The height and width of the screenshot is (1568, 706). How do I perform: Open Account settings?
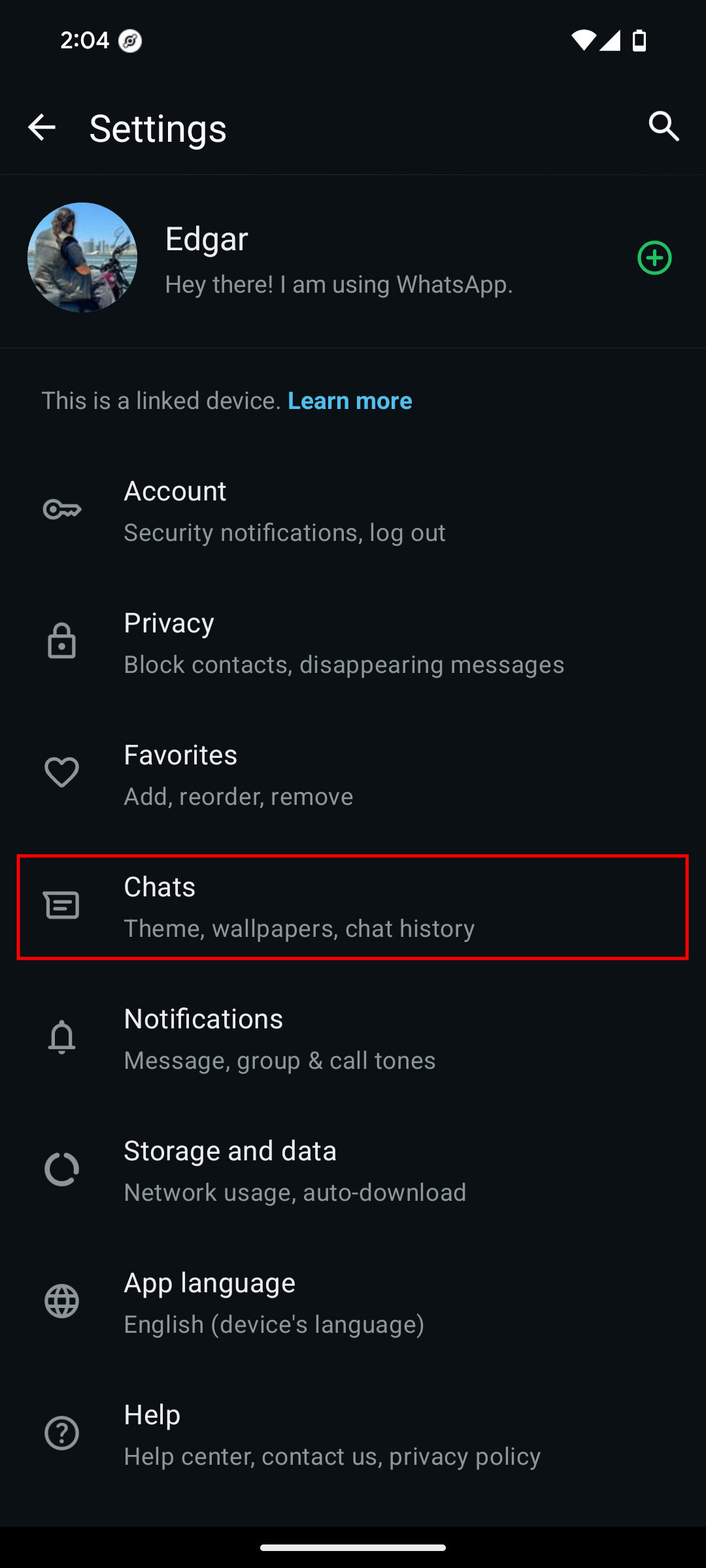(353, 511)
